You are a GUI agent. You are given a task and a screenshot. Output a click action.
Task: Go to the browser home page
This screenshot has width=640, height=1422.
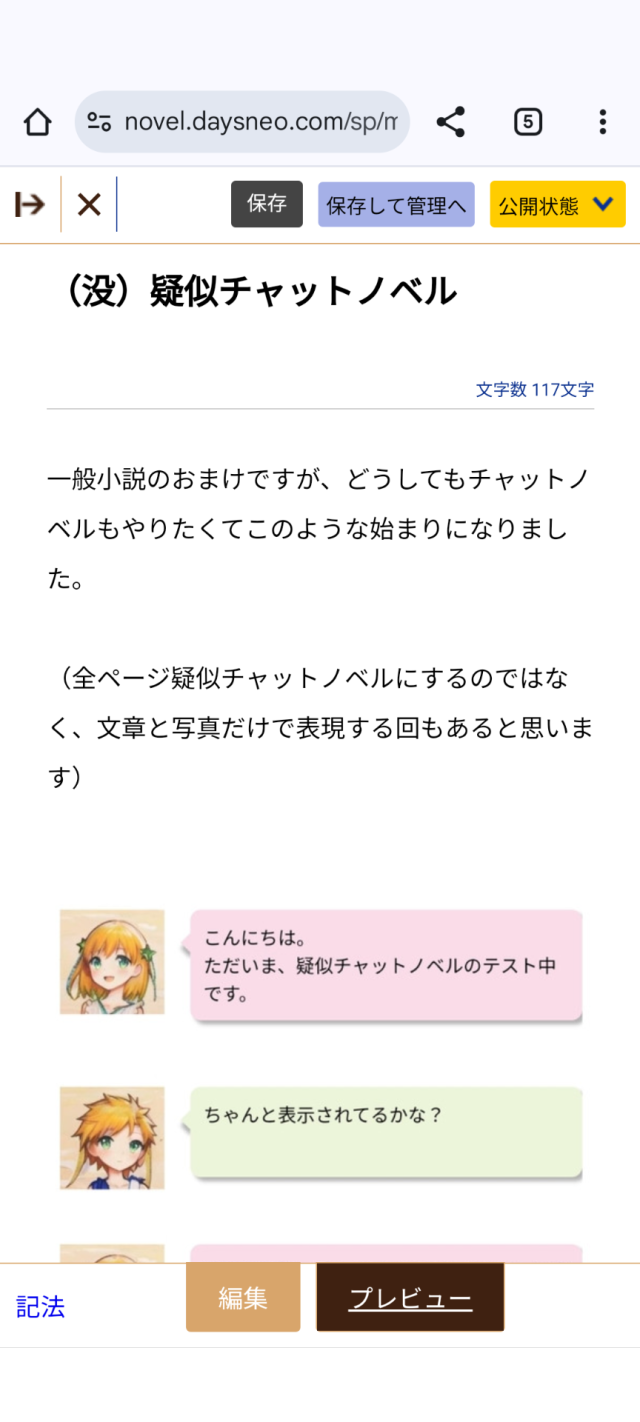click(37, 123)
